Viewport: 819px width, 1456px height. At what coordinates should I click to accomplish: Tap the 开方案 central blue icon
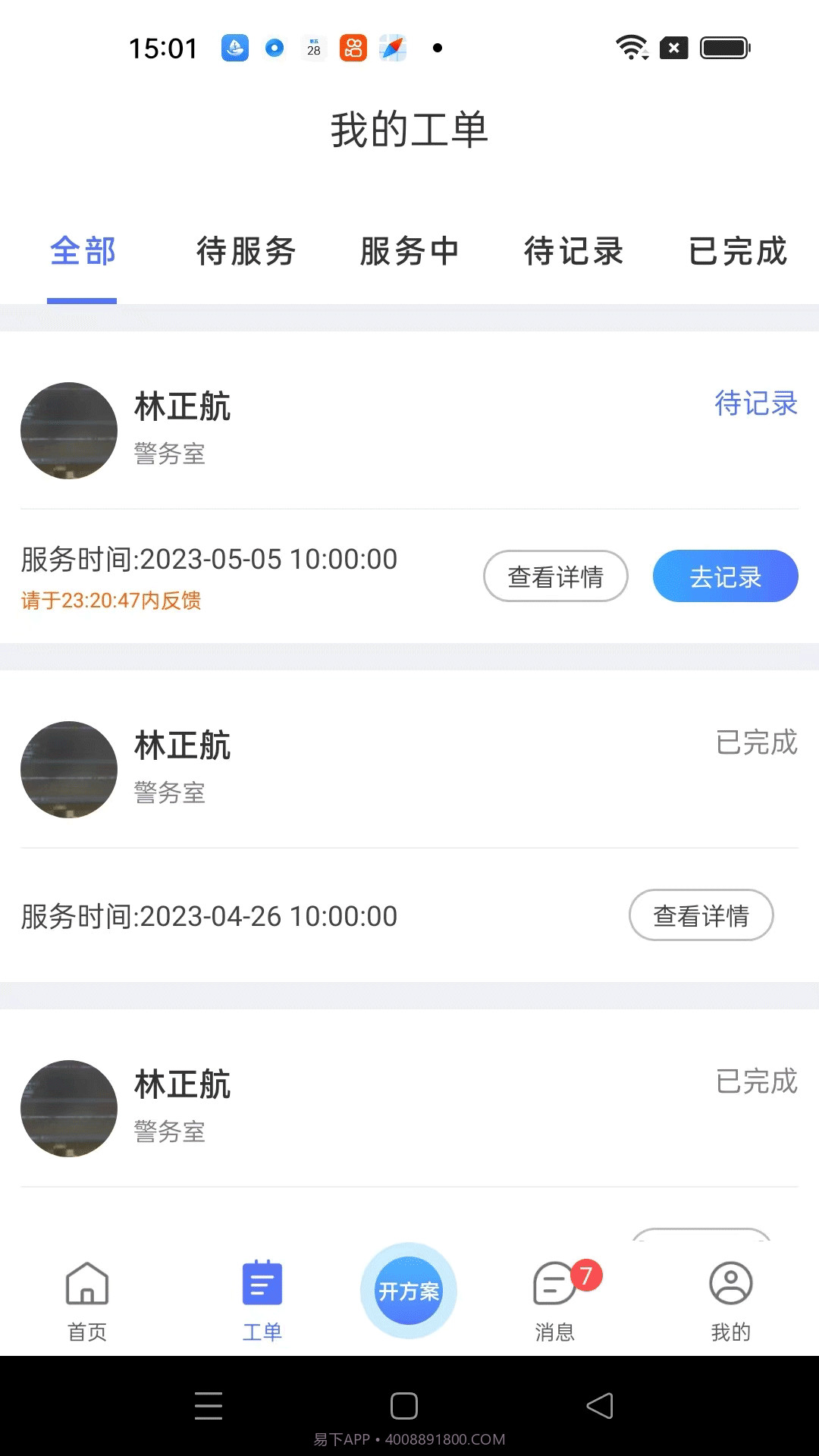408,1289
